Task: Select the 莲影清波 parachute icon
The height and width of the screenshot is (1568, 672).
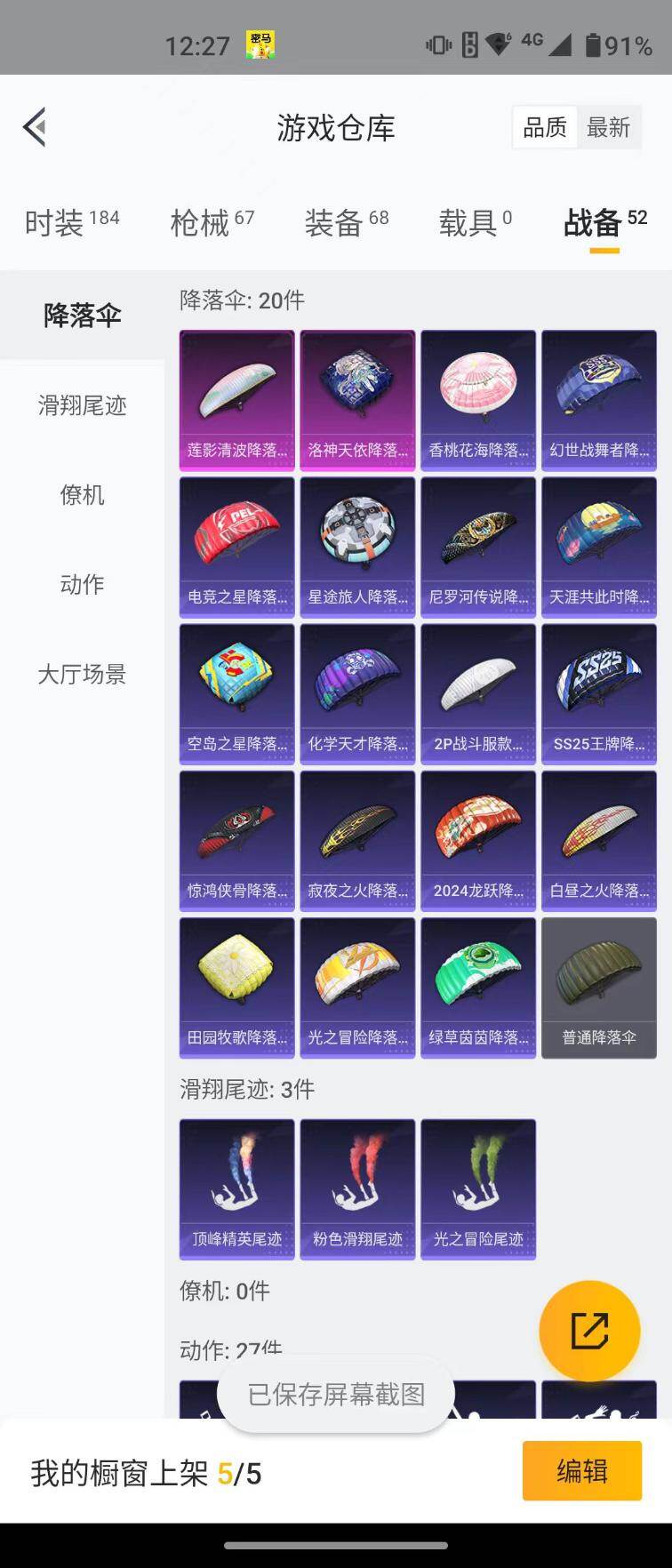Action: (236, 391)
